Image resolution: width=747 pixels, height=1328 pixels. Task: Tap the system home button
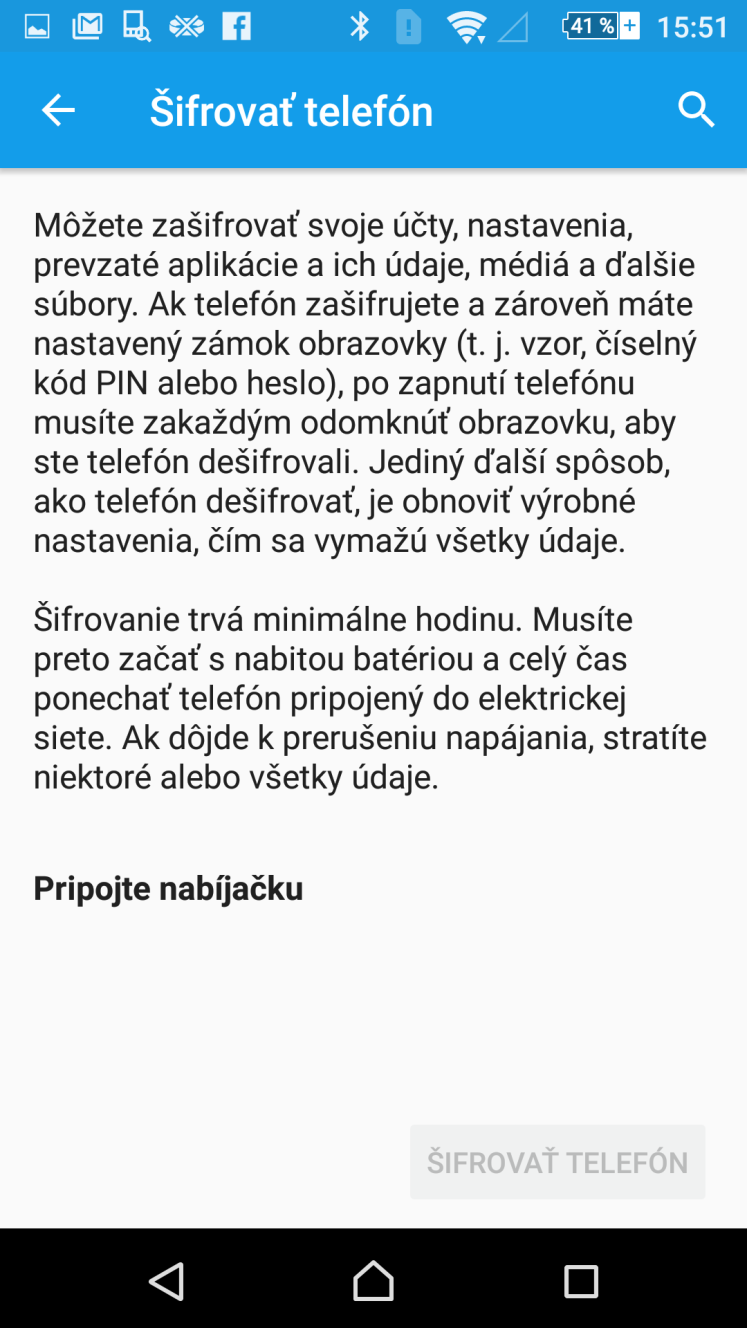pyautogui.click(x=373, y=1280)
